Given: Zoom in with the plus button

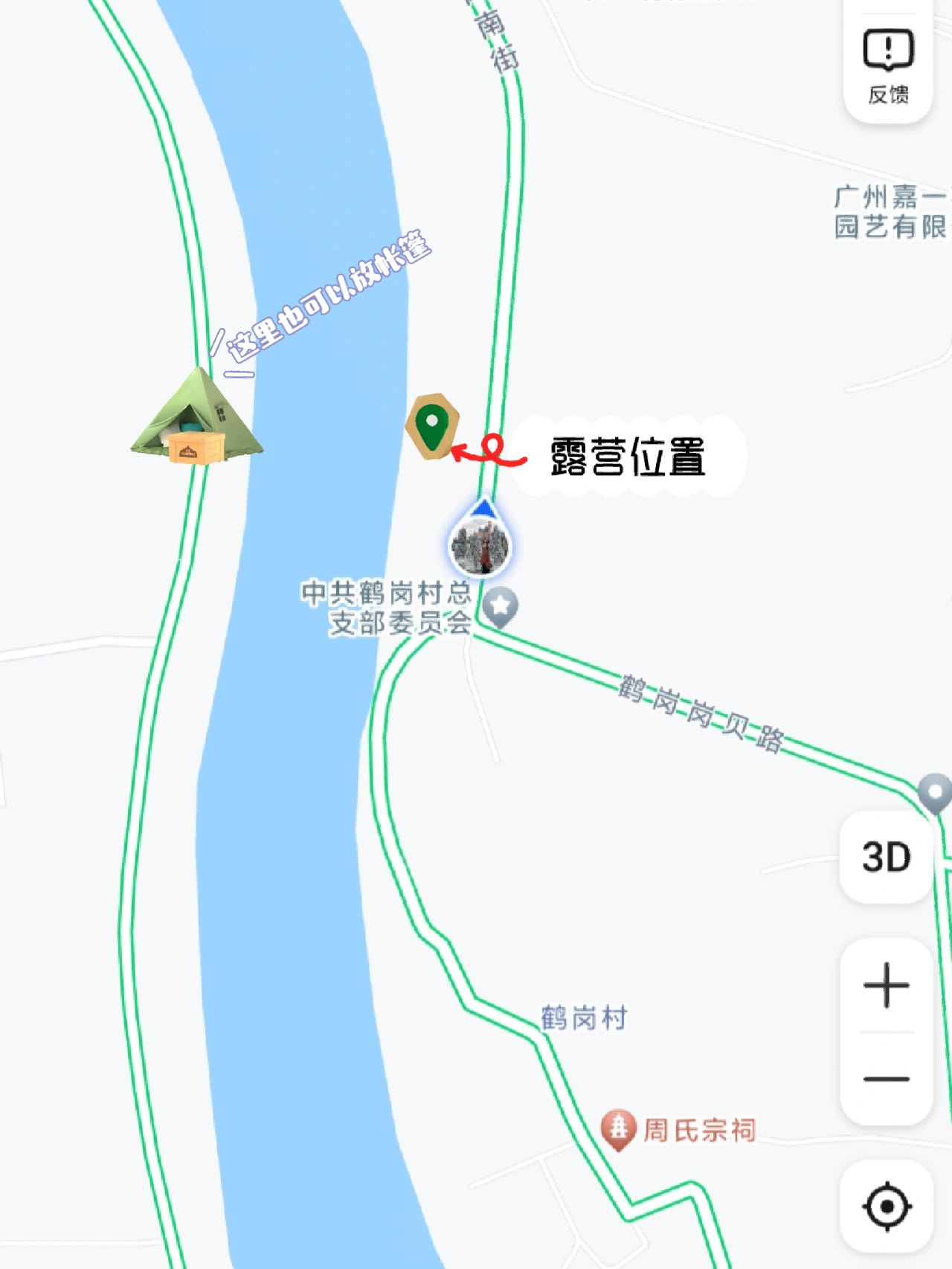Looking at the screenshot, I should (x=886, y=985).
